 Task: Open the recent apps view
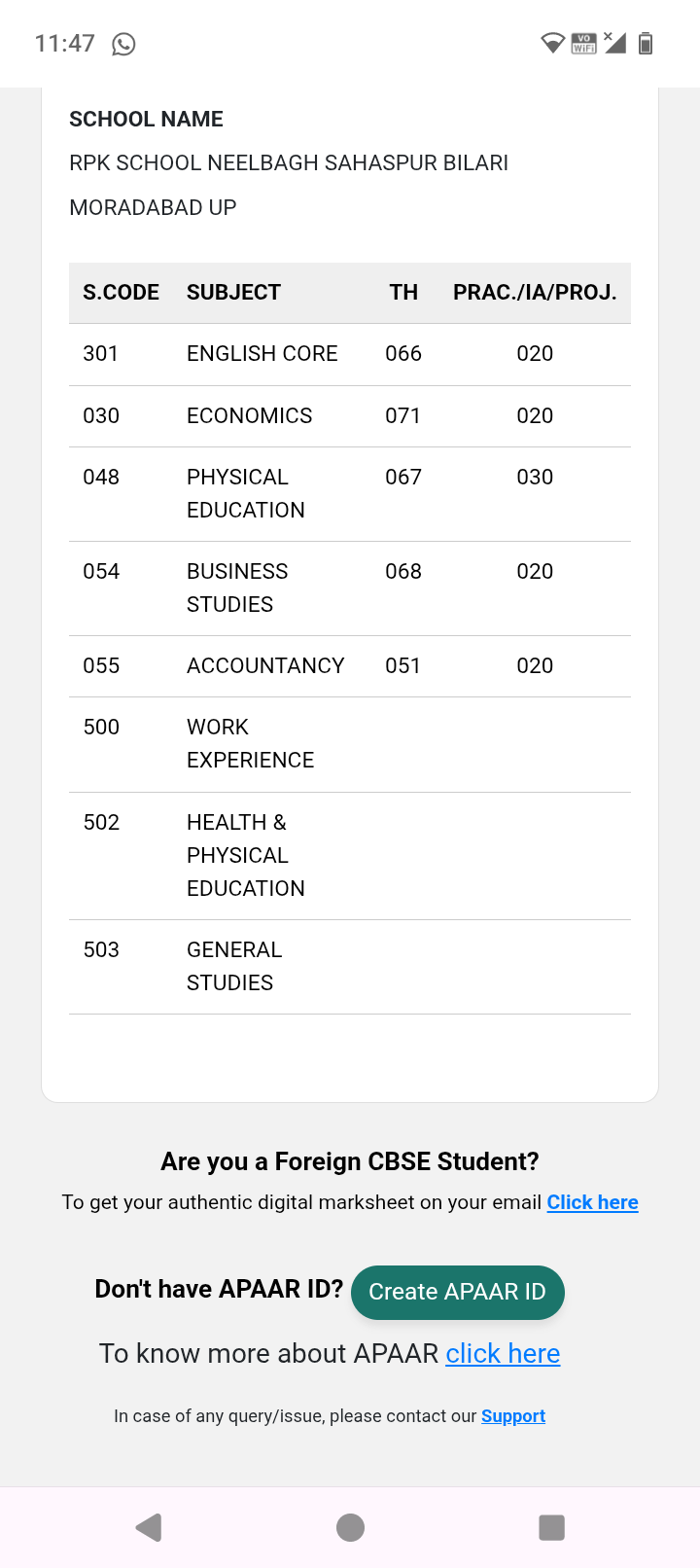pyautogui.click(x=551, y=1527)
